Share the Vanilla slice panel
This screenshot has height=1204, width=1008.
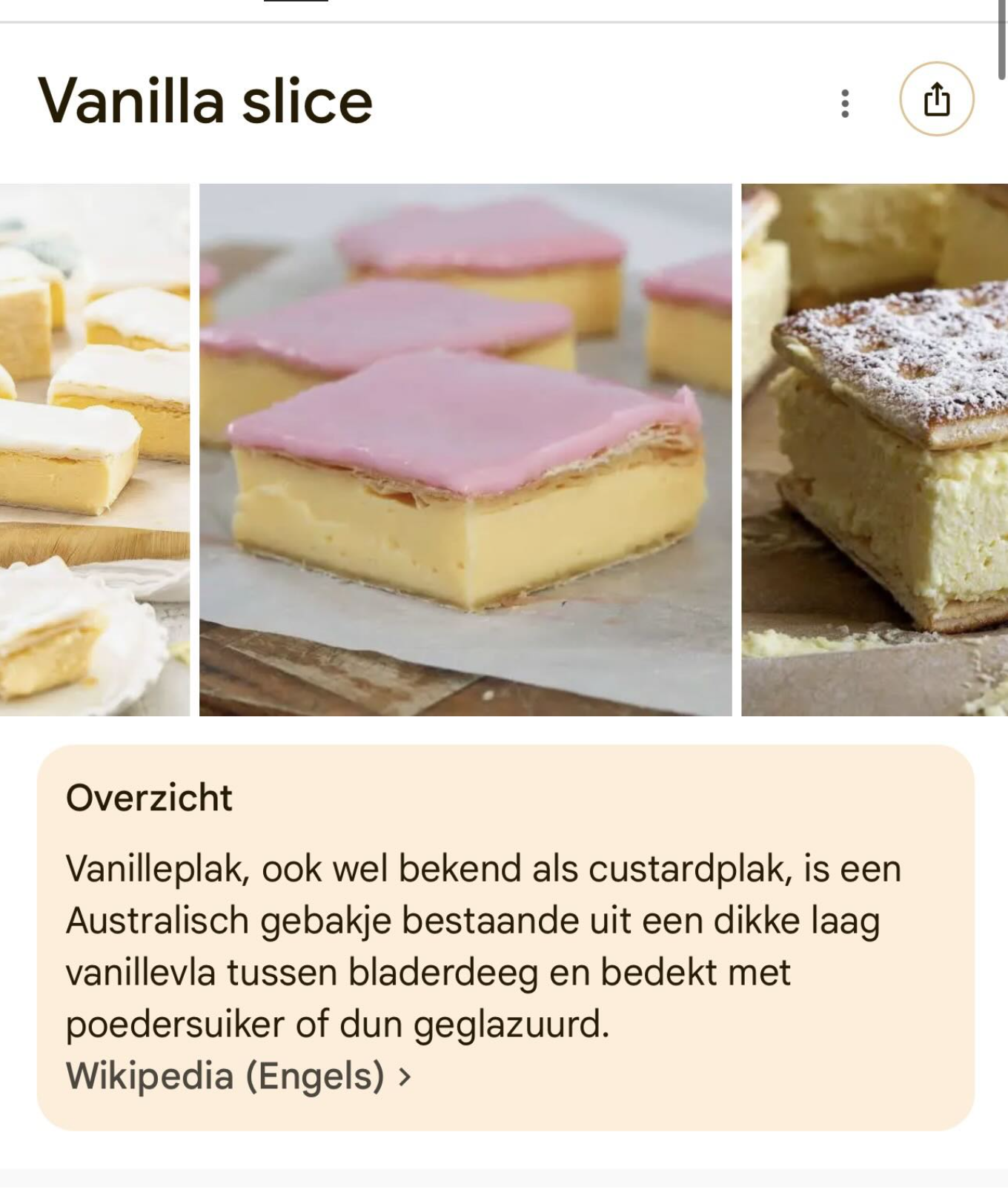tap(937, 99)
